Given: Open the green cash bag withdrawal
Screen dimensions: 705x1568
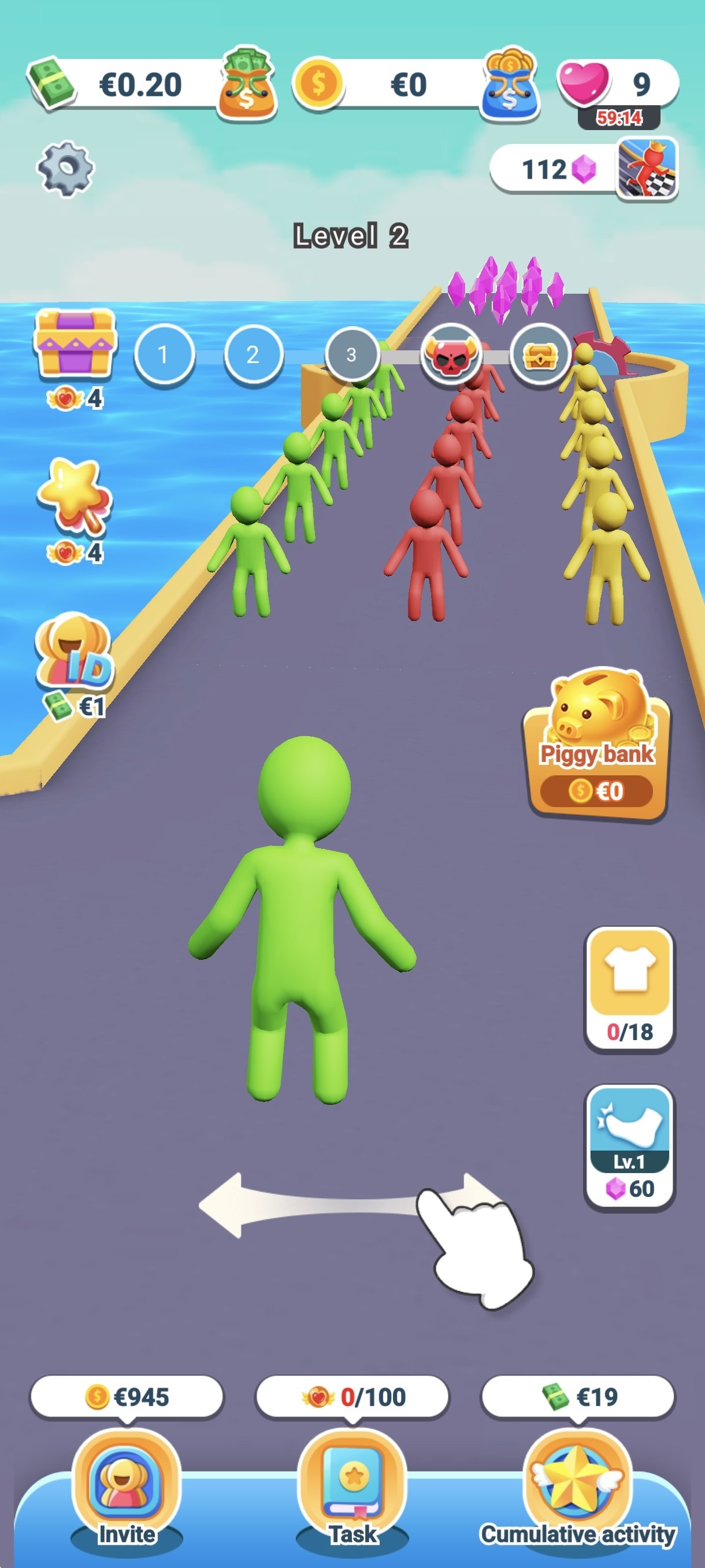Looking at the screenshot, I should point(247,83).
